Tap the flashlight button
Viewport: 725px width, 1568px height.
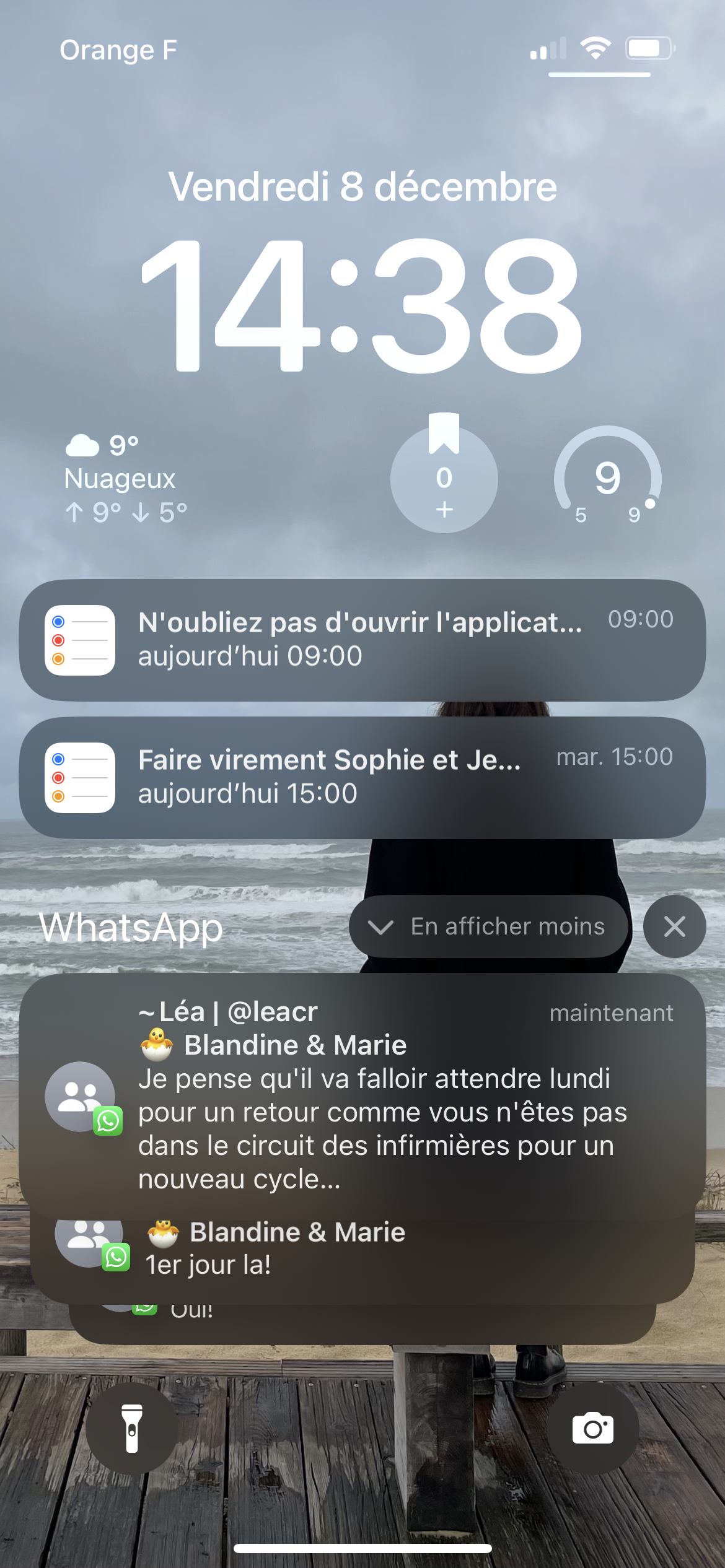(x=131, y=1428)
